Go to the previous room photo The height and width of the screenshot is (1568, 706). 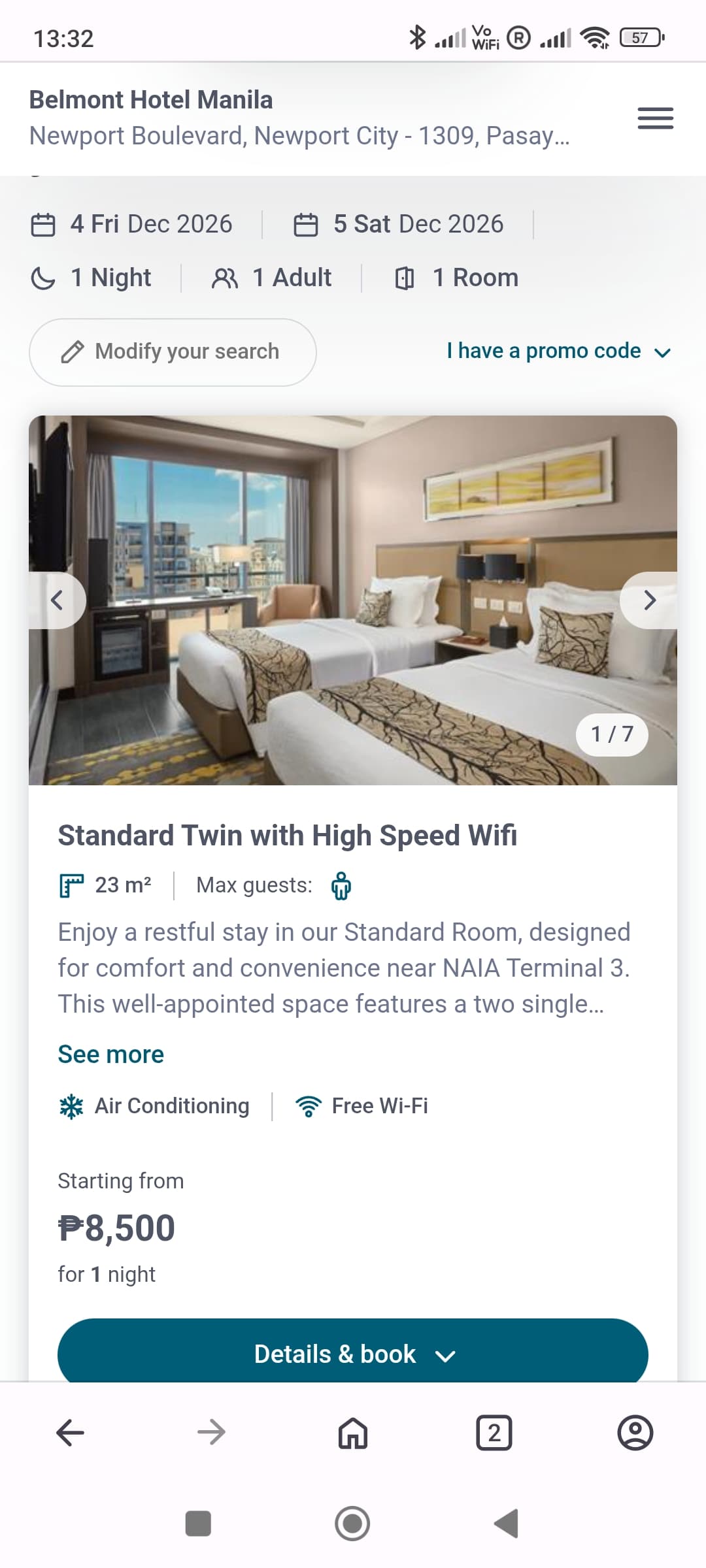58,600
